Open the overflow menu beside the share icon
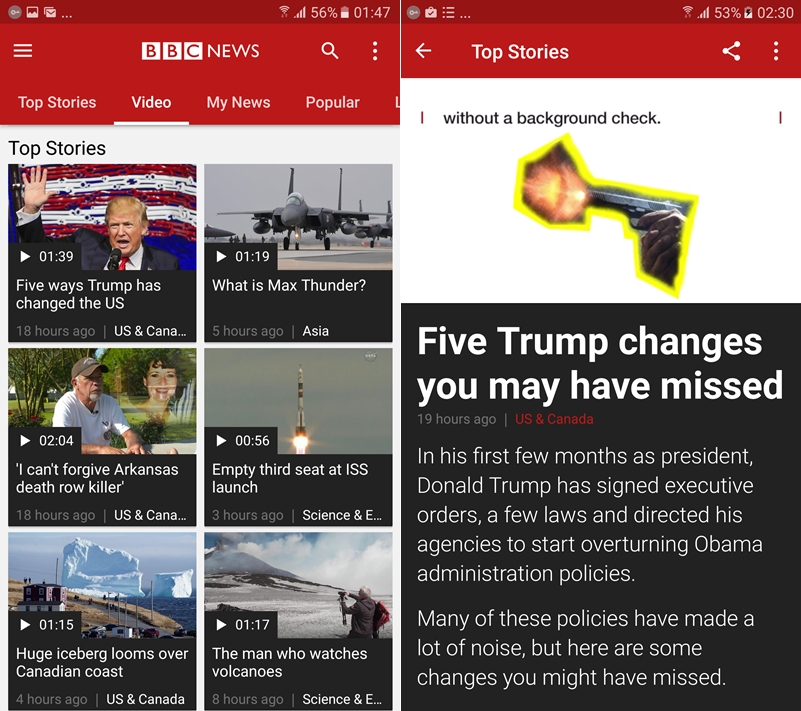The image size is (801, 711). click(776, 51)
